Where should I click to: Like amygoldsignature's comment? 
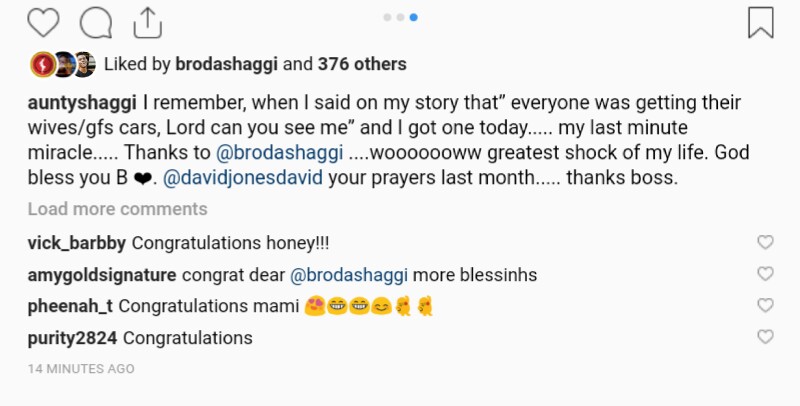click(x=765, y=274)
